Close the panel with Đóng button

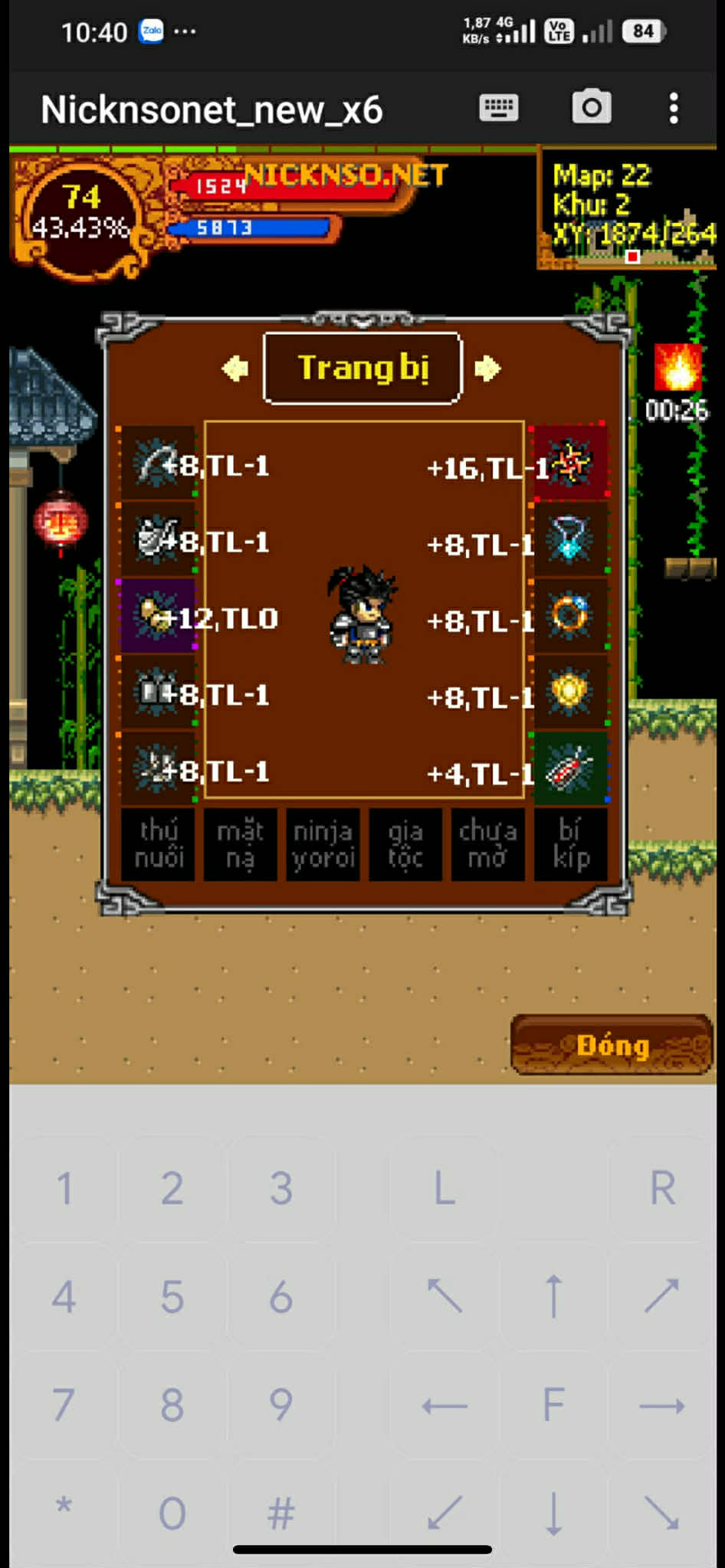coord(612,1045)
